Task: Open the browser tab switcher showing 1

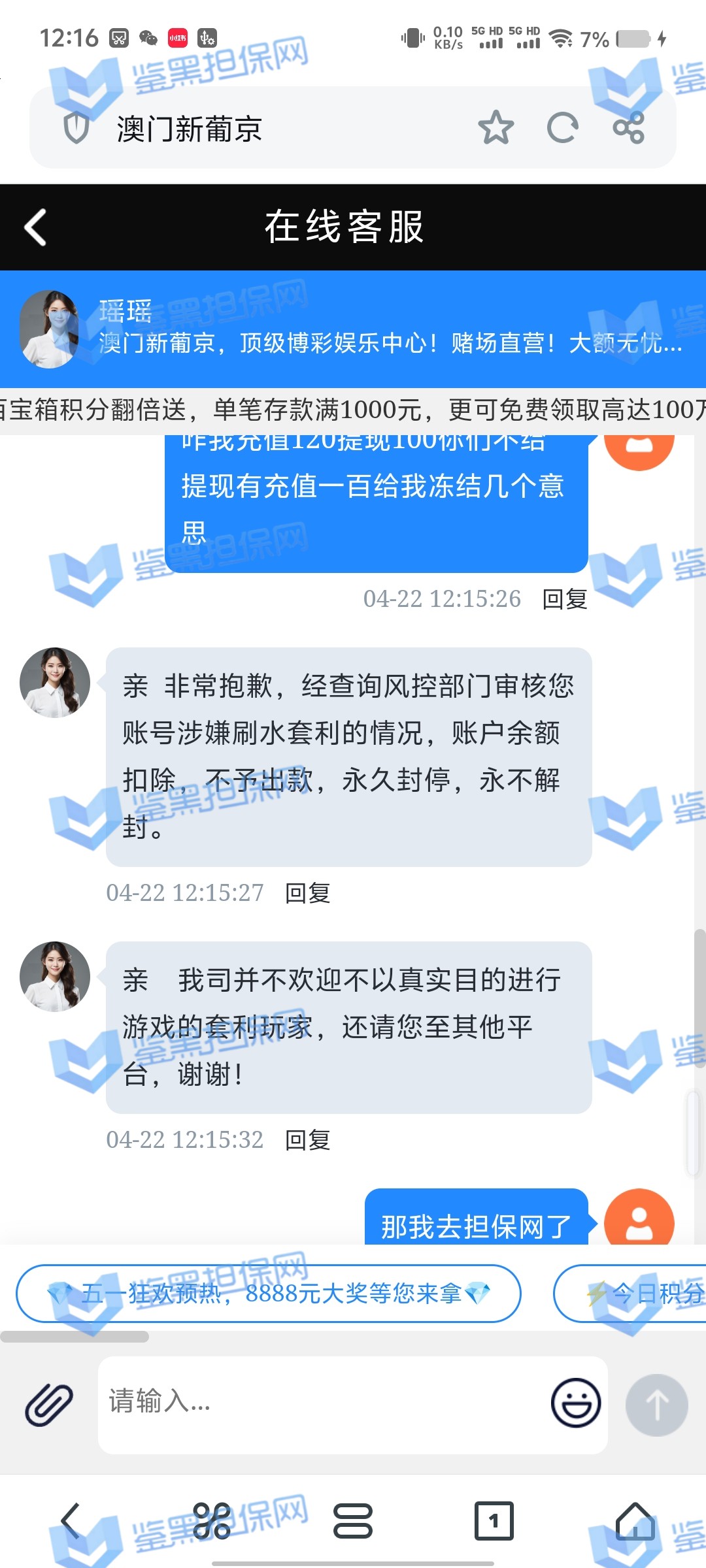Action: (x=494, y=1521)
